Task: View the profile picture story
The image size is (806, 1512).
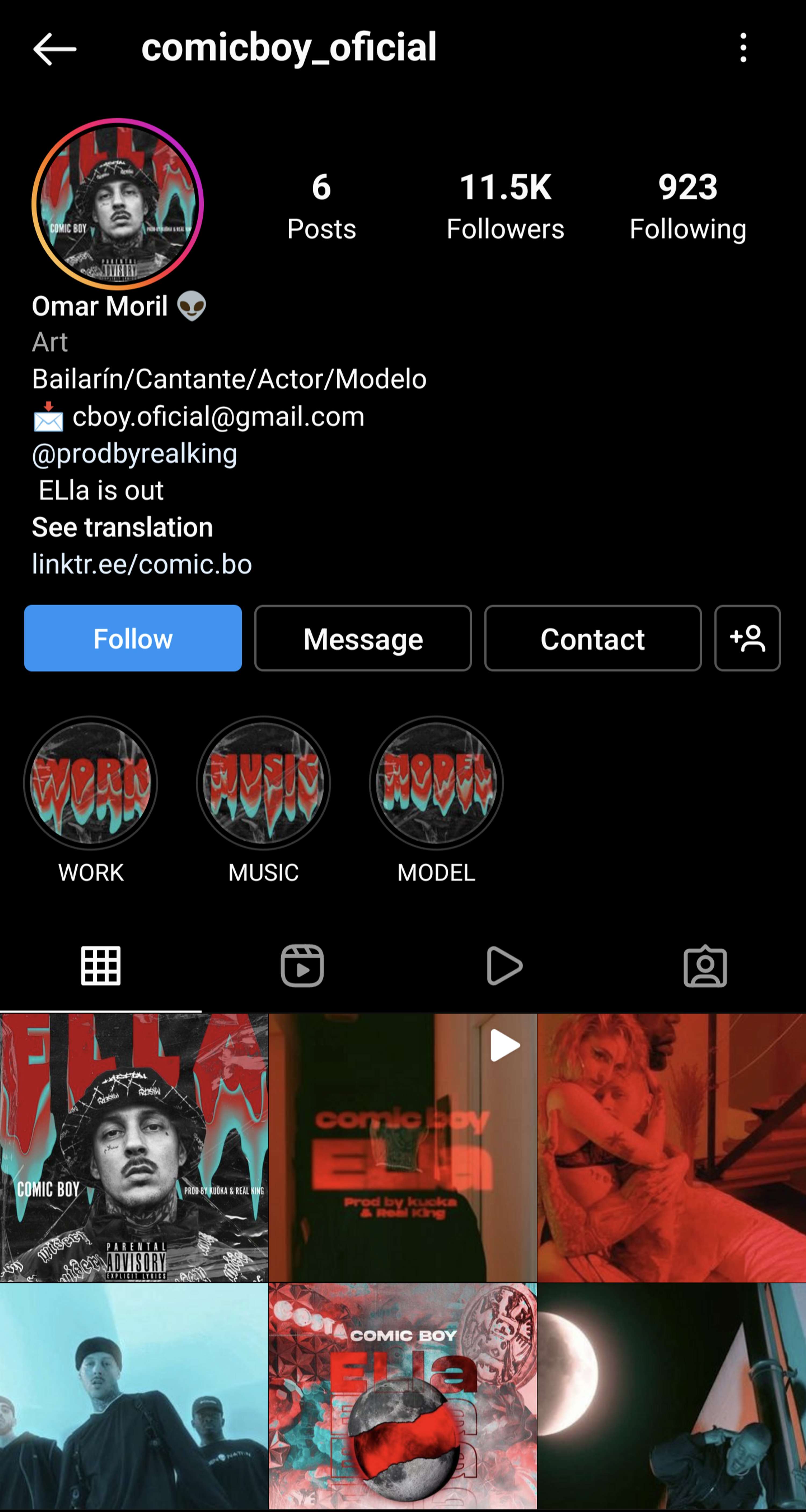Action: 117,204
